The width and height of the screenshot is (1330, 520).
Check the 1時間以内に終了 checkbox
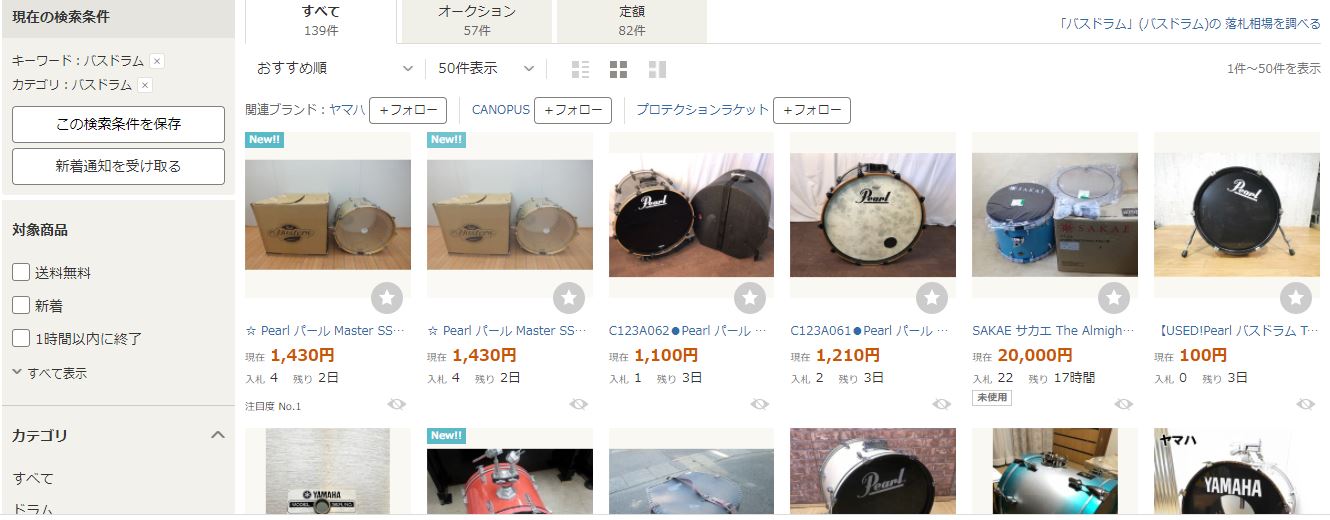click(21, 338)
